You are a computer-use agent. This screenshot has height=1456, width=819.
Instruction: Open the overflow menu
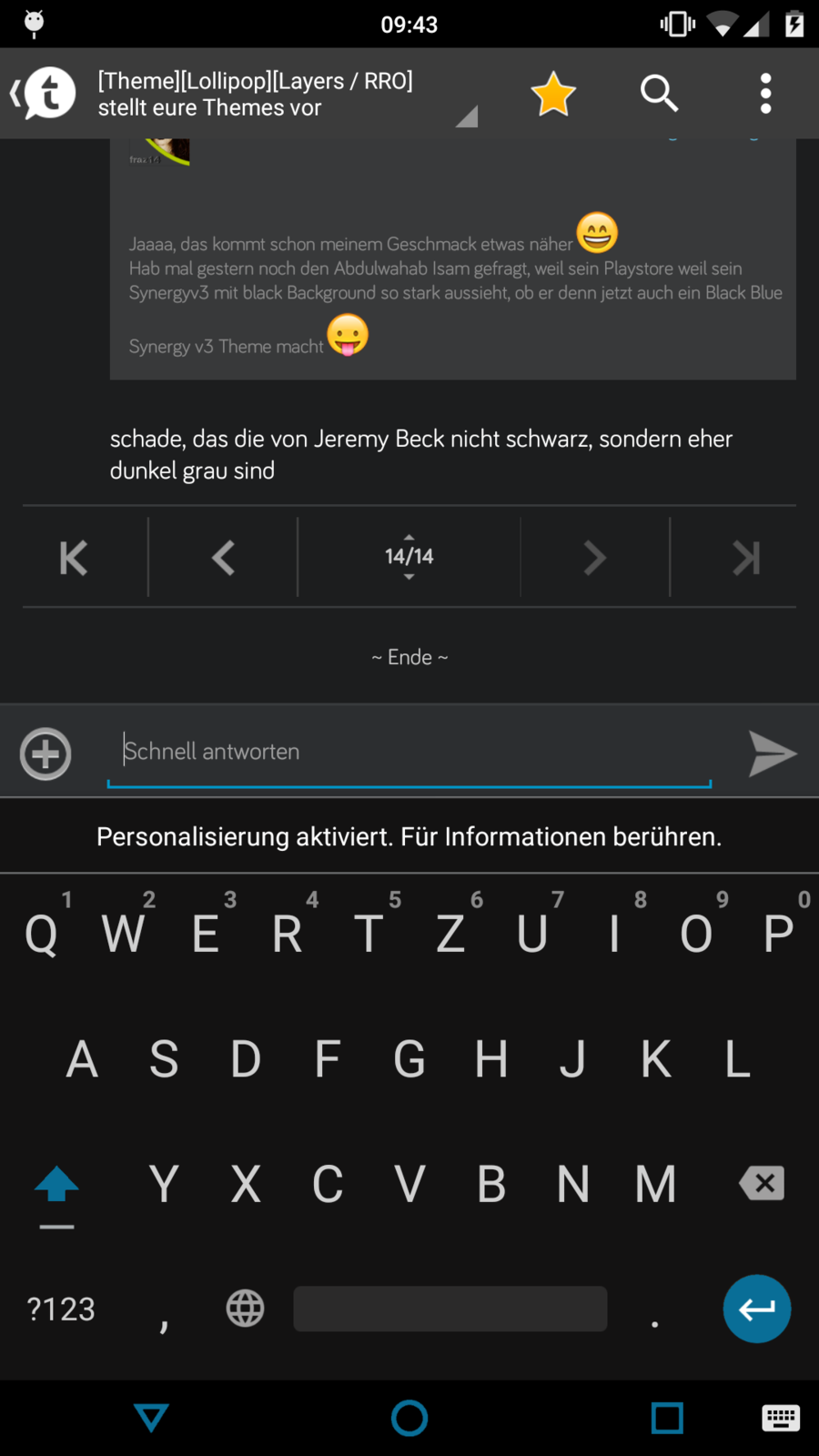765,93
